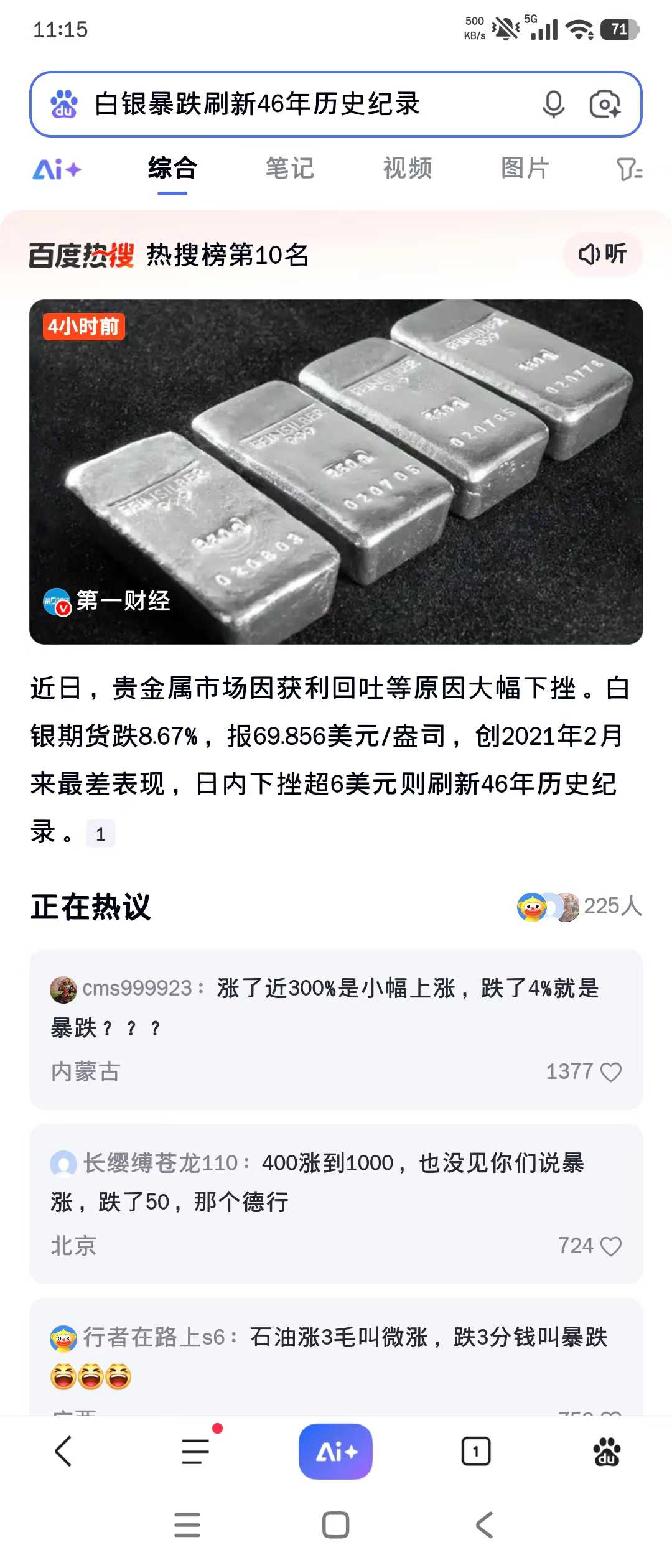The width and height of the screenshot is (672, 1568).
Task: Open the tab switcher showing 1
Action: point(475,1451)
